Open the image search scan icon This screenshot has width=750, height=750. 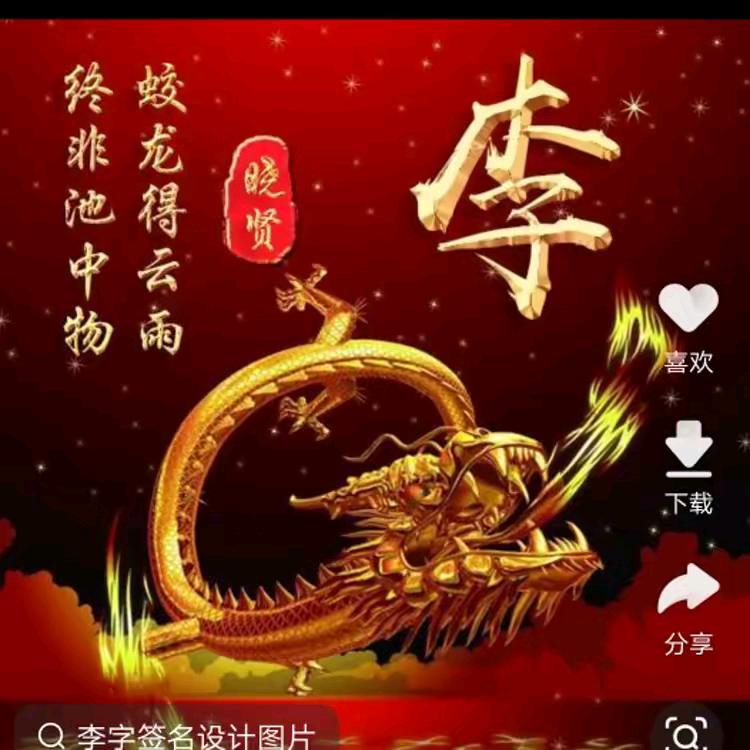[688, 732]
